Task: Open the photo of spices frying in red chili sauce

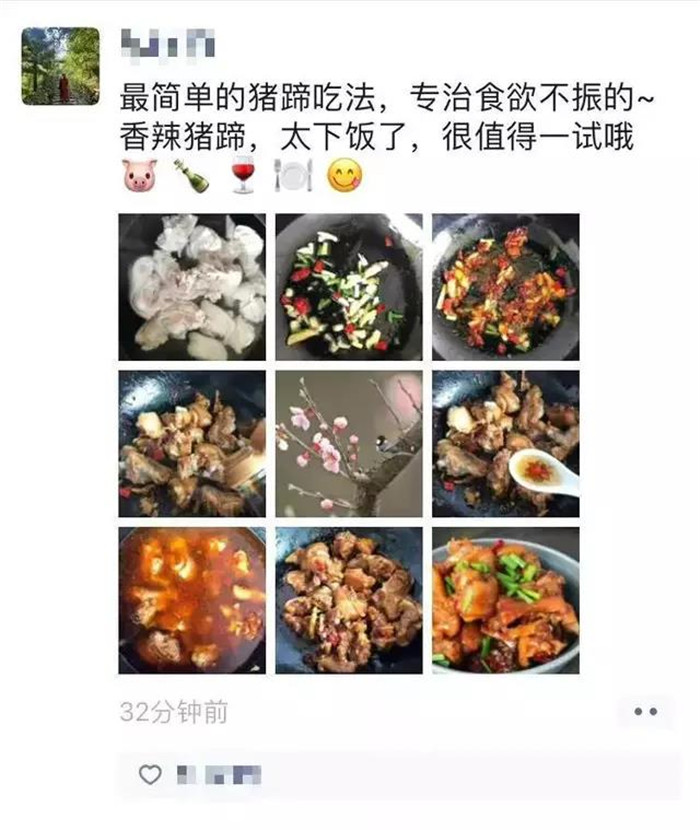Action: tap(505, 287)
